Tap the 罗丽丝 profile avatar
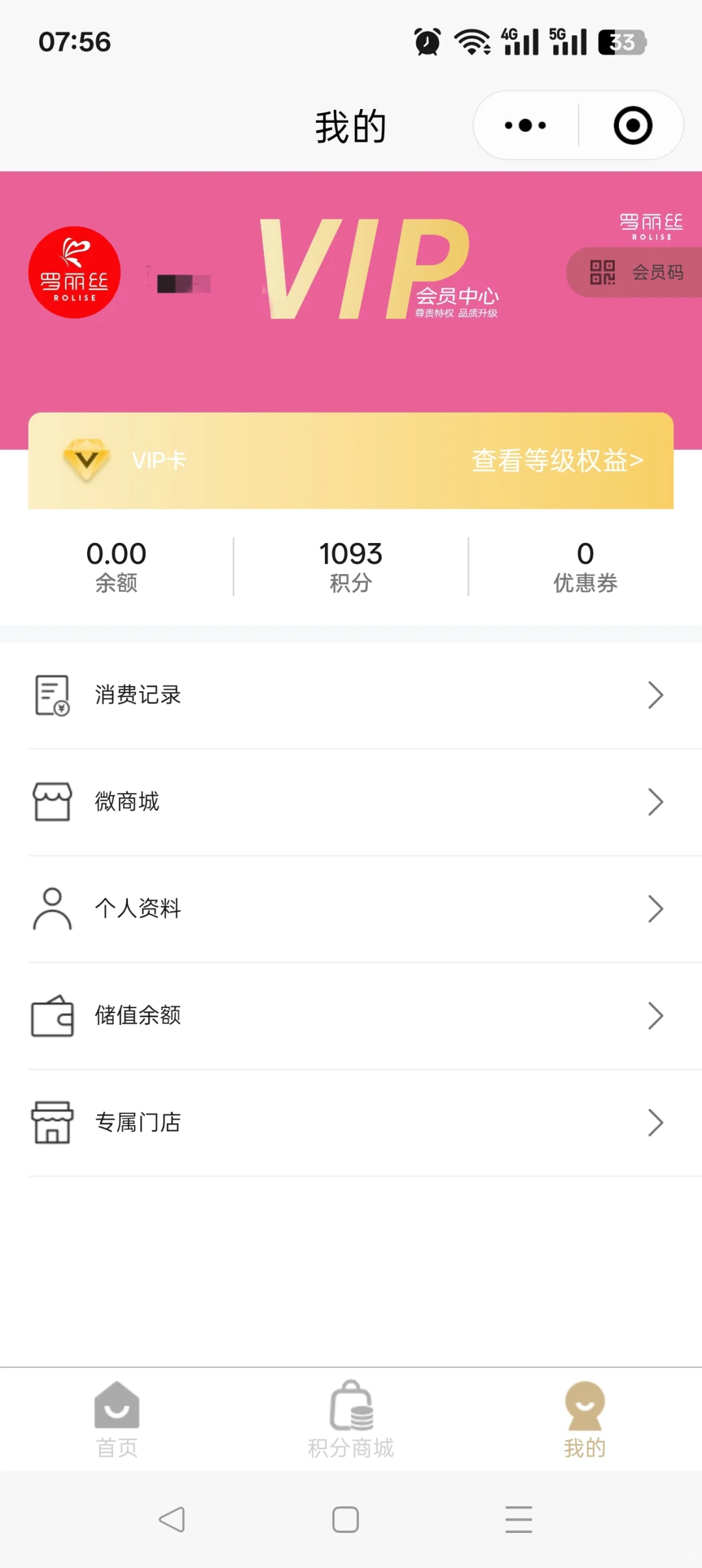 pyautogui.click(x=75, y=272)
